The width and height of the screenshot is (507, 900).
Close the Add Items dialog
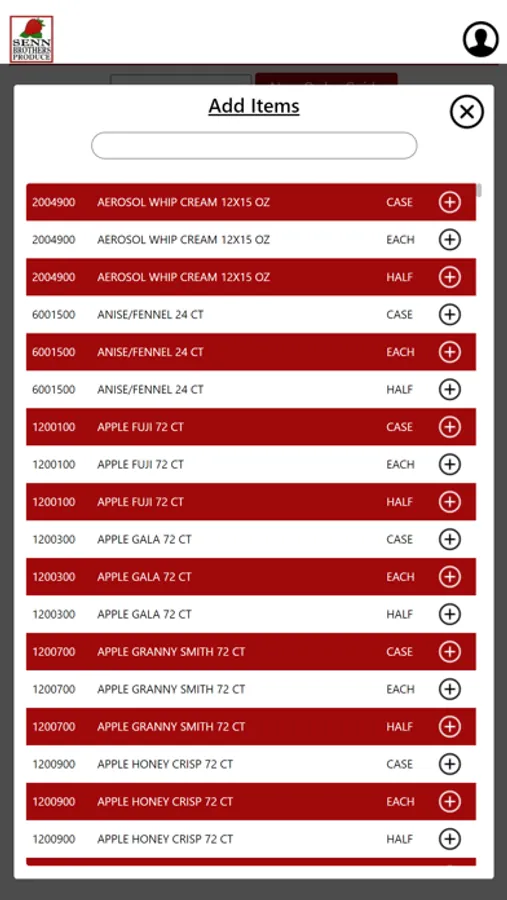click(466, 111)
